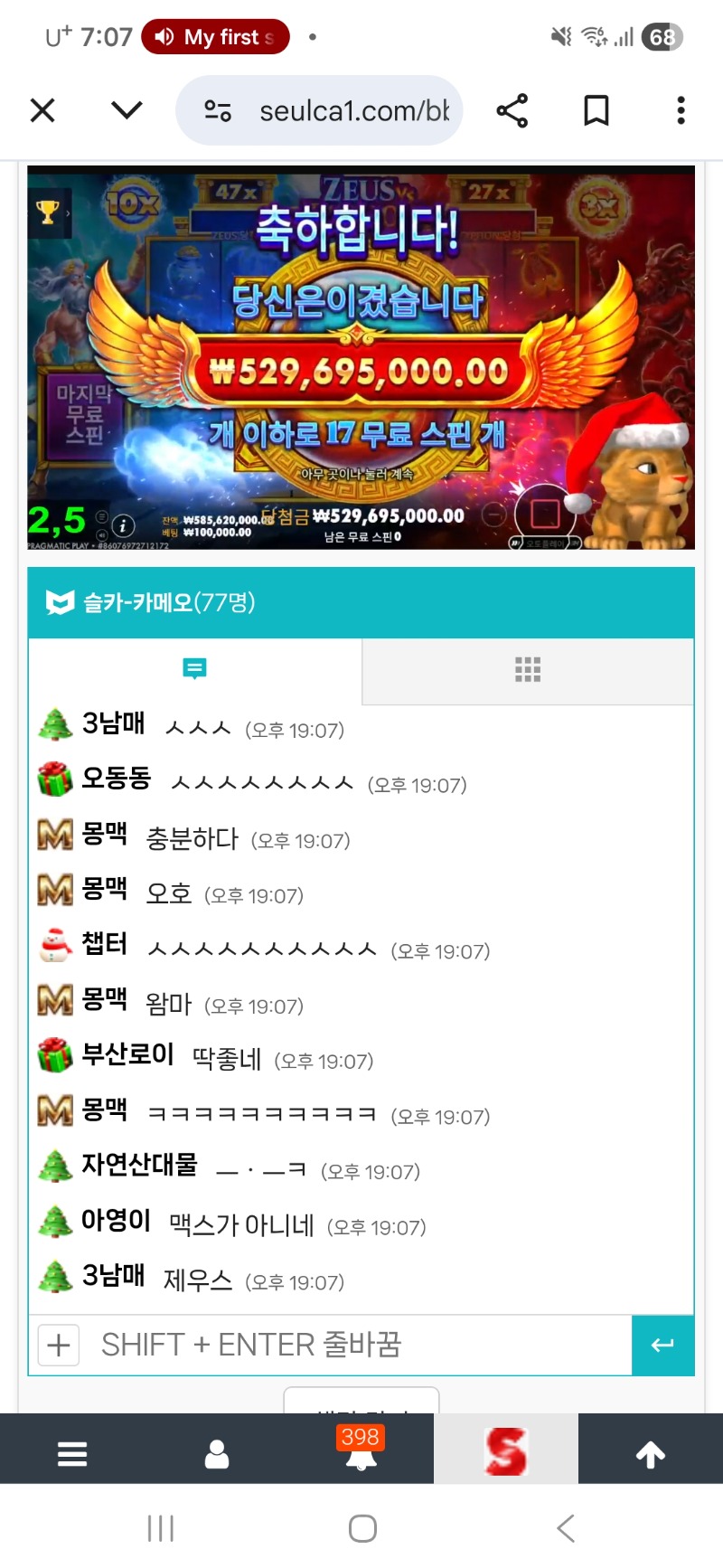Open the user profile icon

217,1454
